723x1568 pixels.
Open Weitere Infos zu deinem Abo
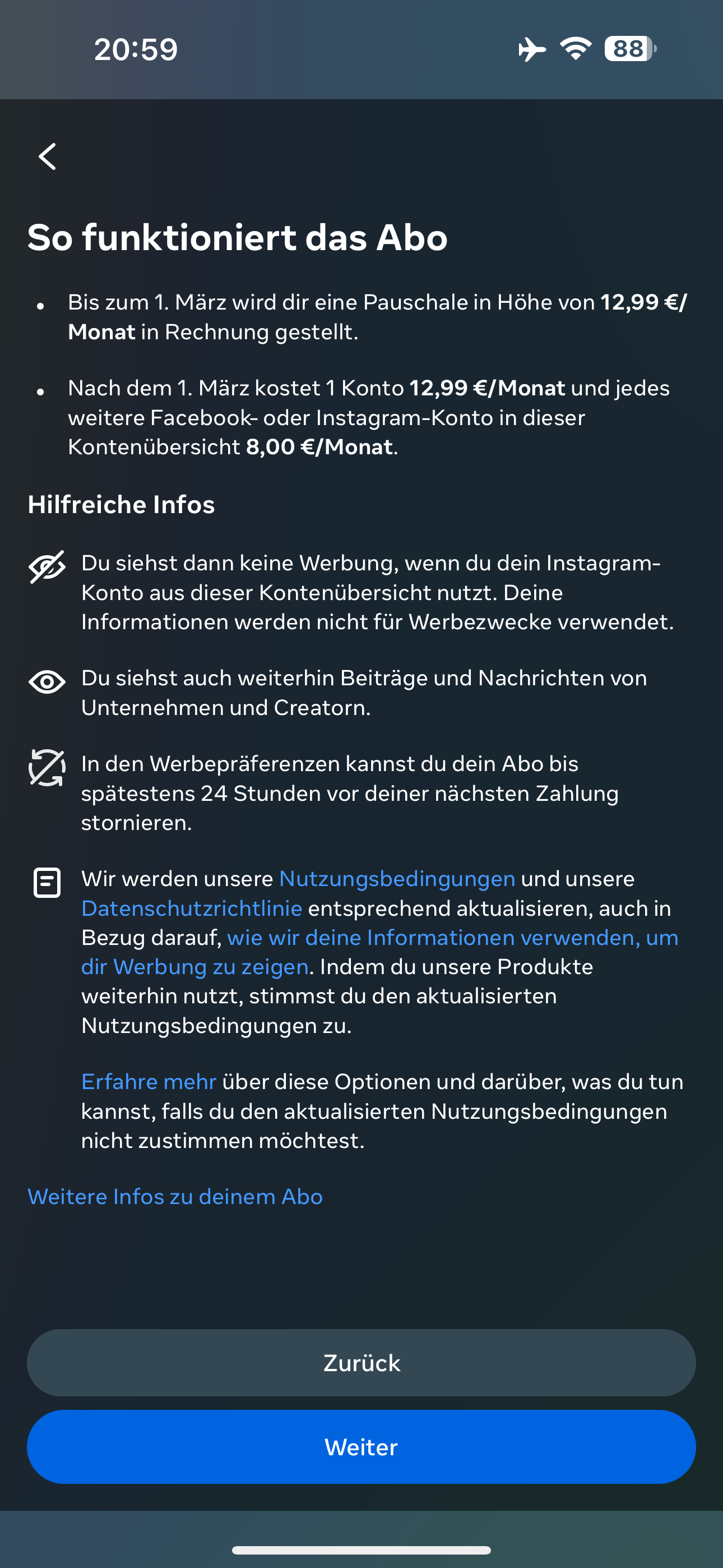tap(175, 1197)
